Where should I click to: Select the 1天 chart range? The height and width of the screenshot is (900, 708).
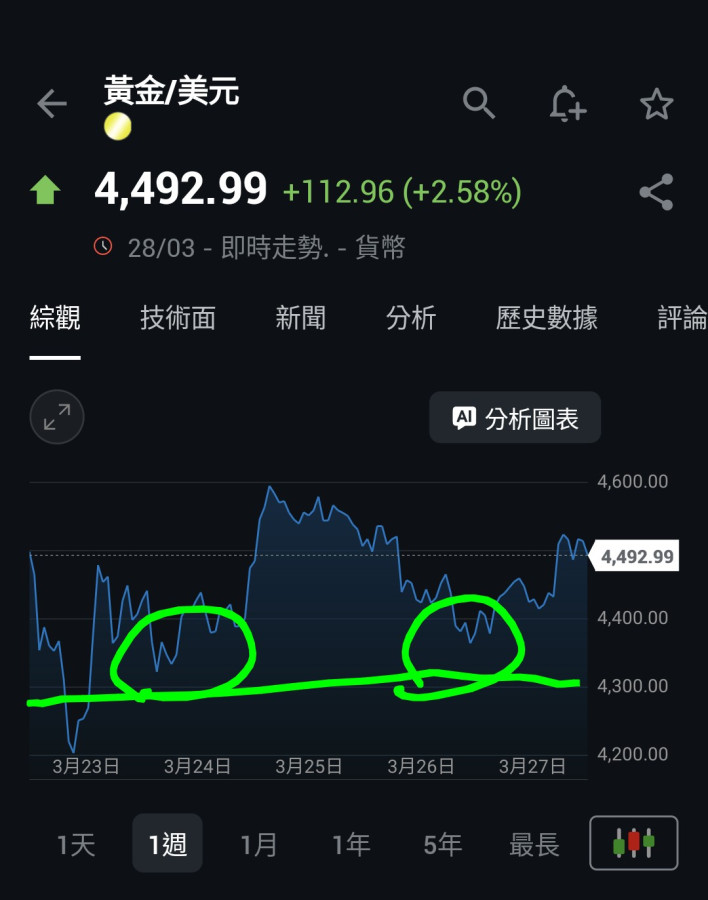(76, 844)
